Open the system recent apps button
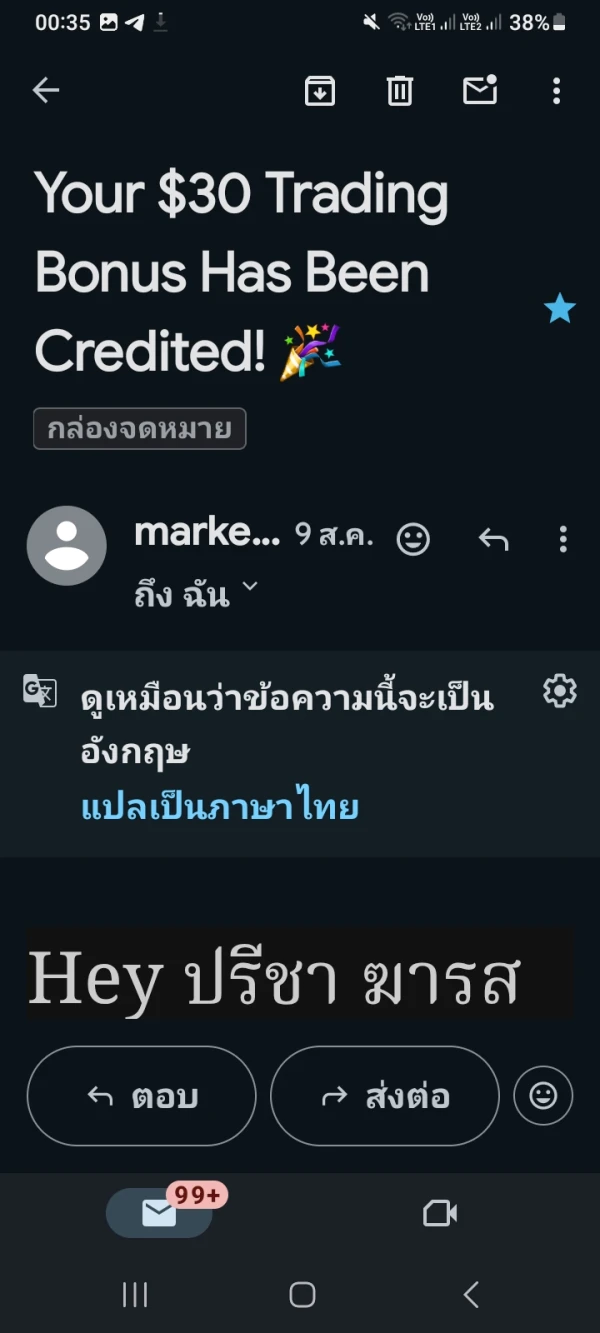The height and width of the screenshot is (1333, 600). pos(135,1295)
